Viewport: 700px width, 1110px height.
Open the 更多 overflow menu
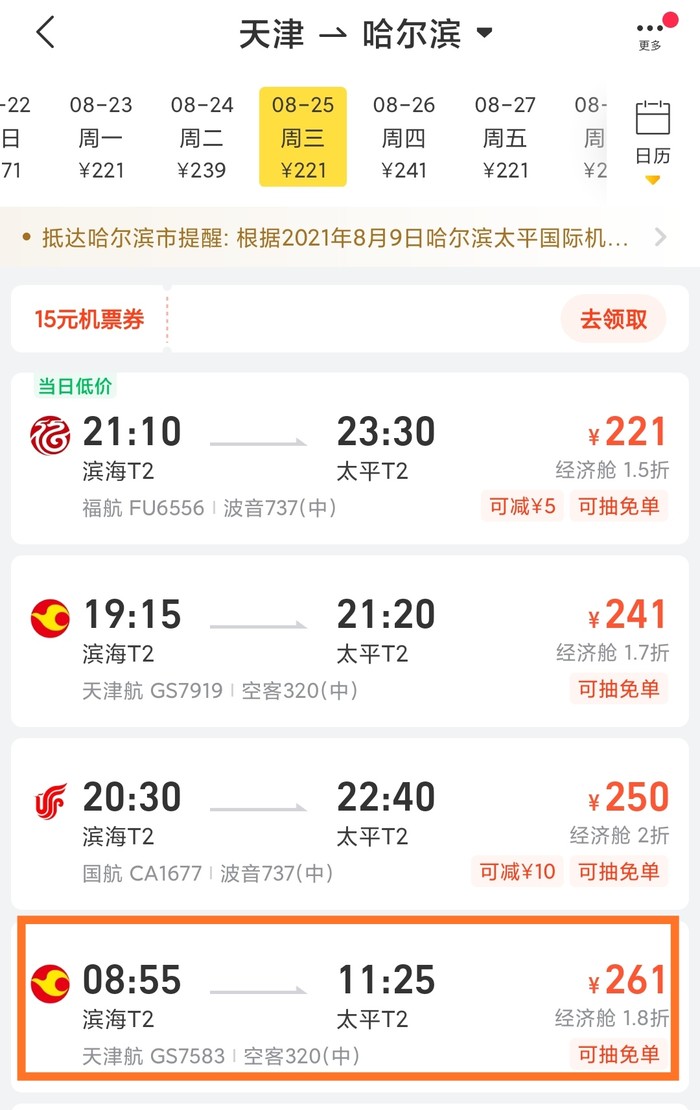point(649,35)
